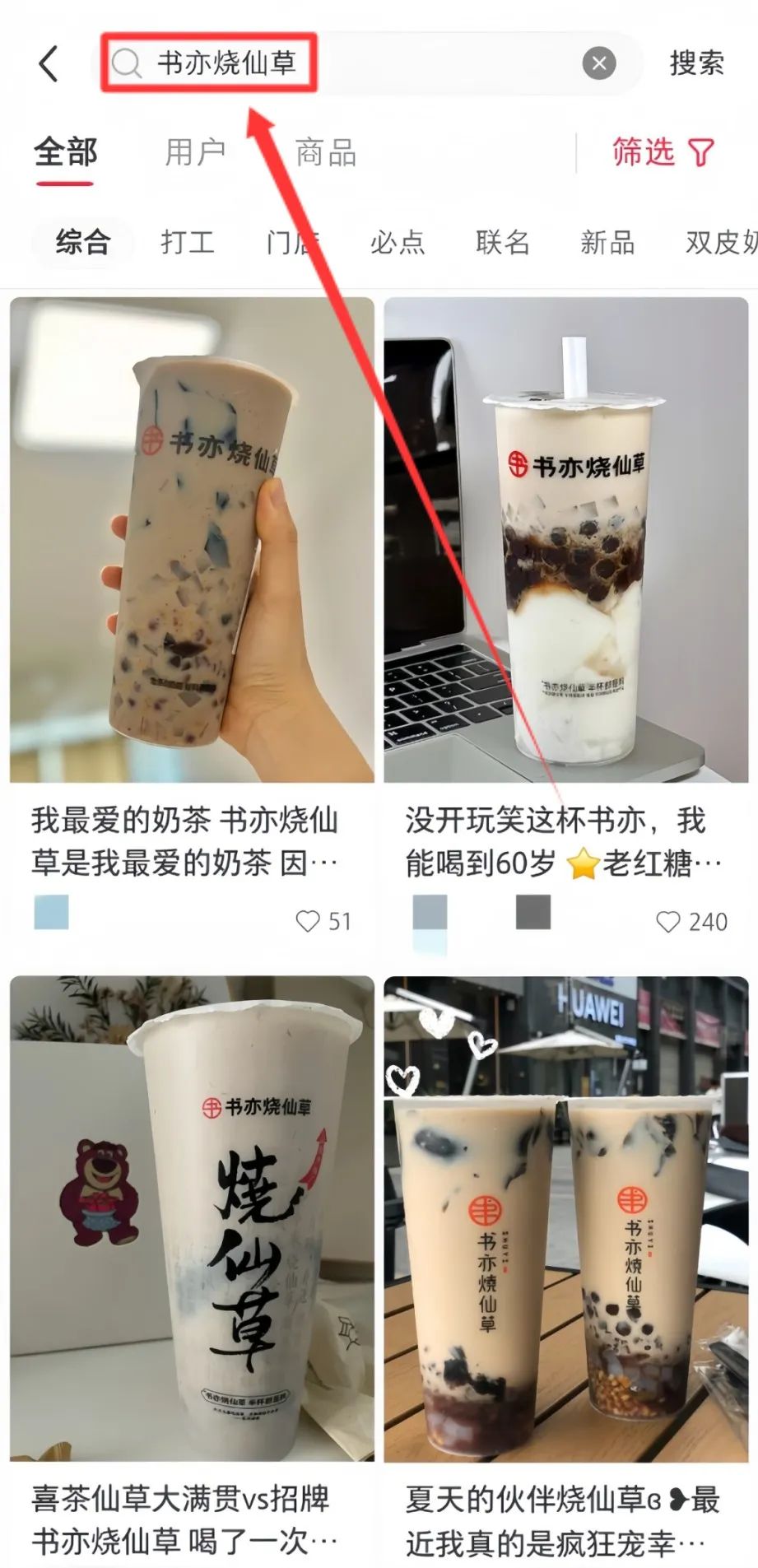
Task: Clear the search text with the X
Action: click(599, 63)
